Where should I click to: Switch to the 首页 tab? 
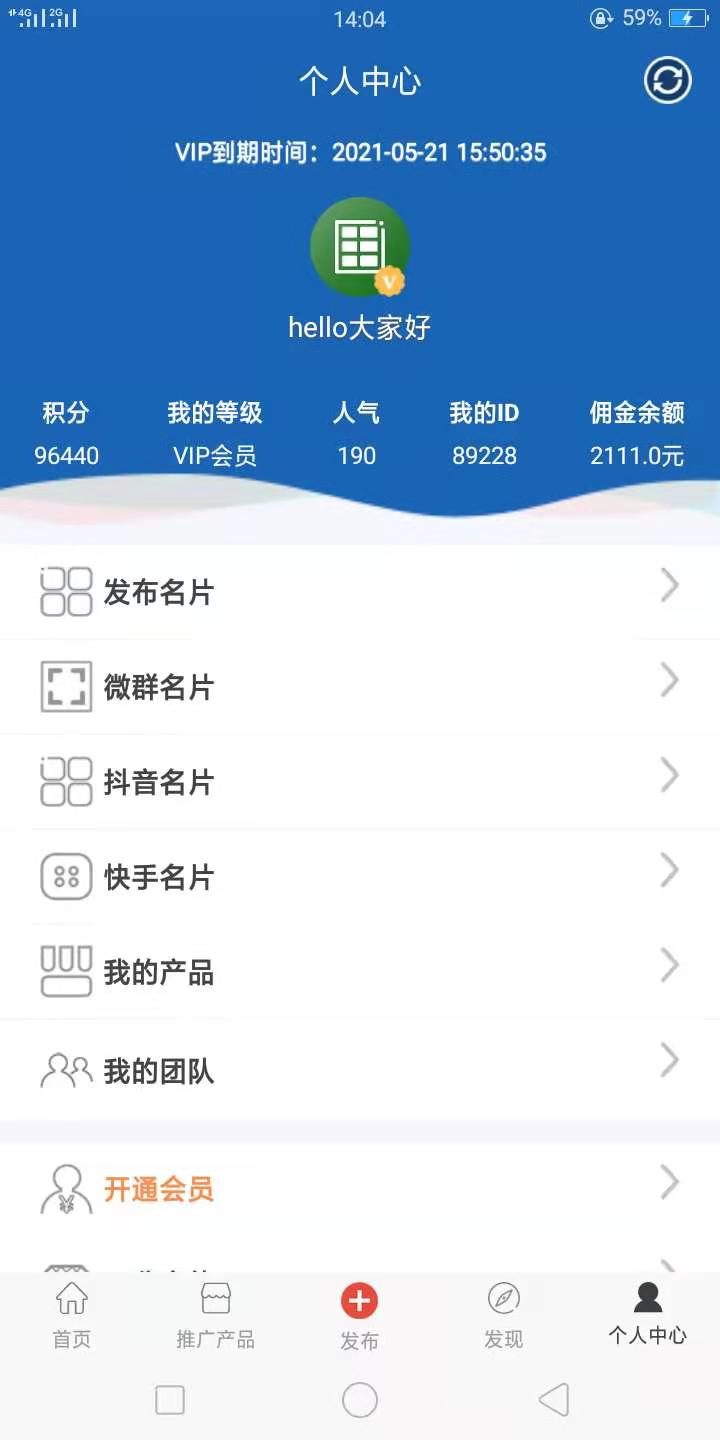pyautogui.click(x=70, y=1315)
